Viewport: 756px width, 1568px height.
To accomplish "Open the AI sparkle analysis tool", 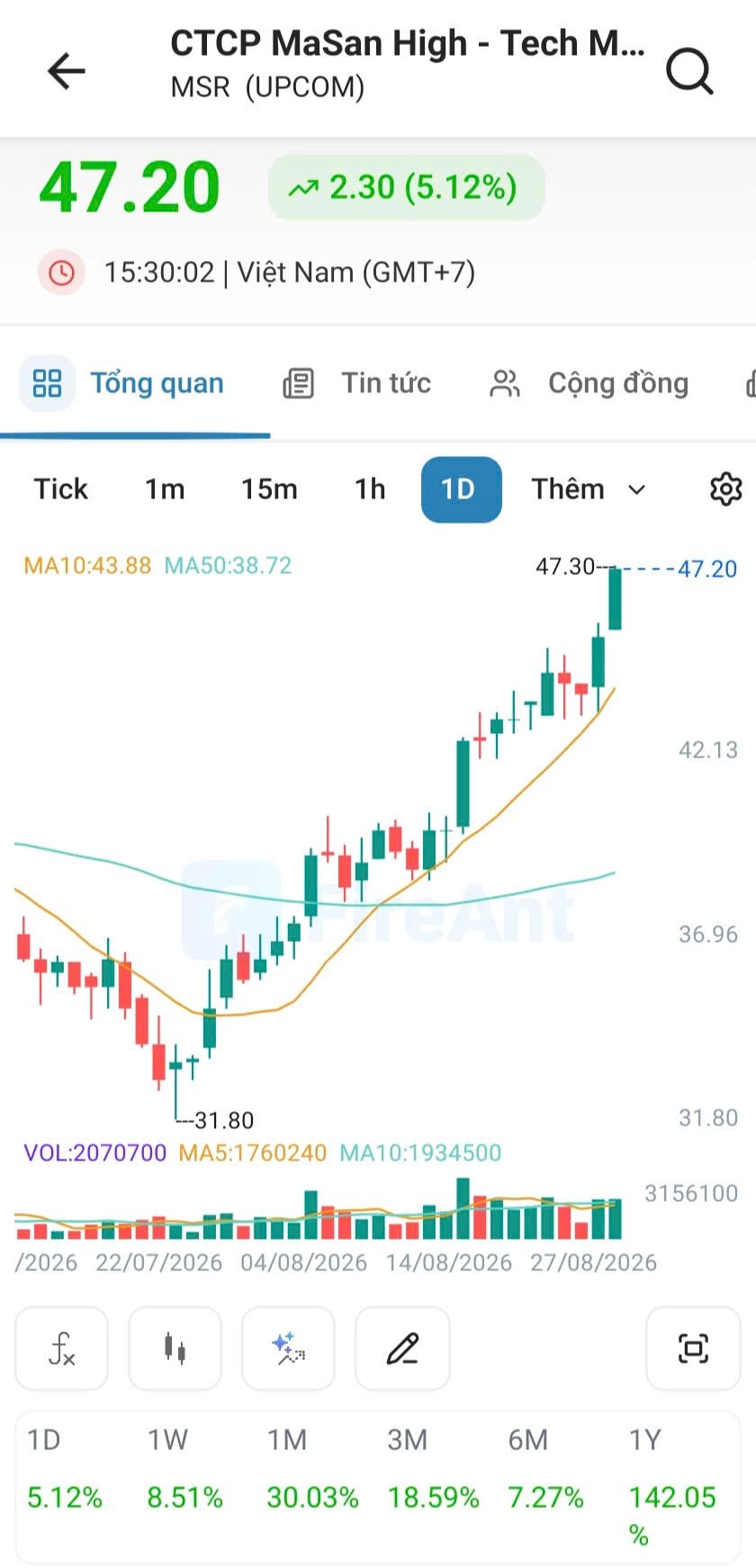I will 288,1348.
